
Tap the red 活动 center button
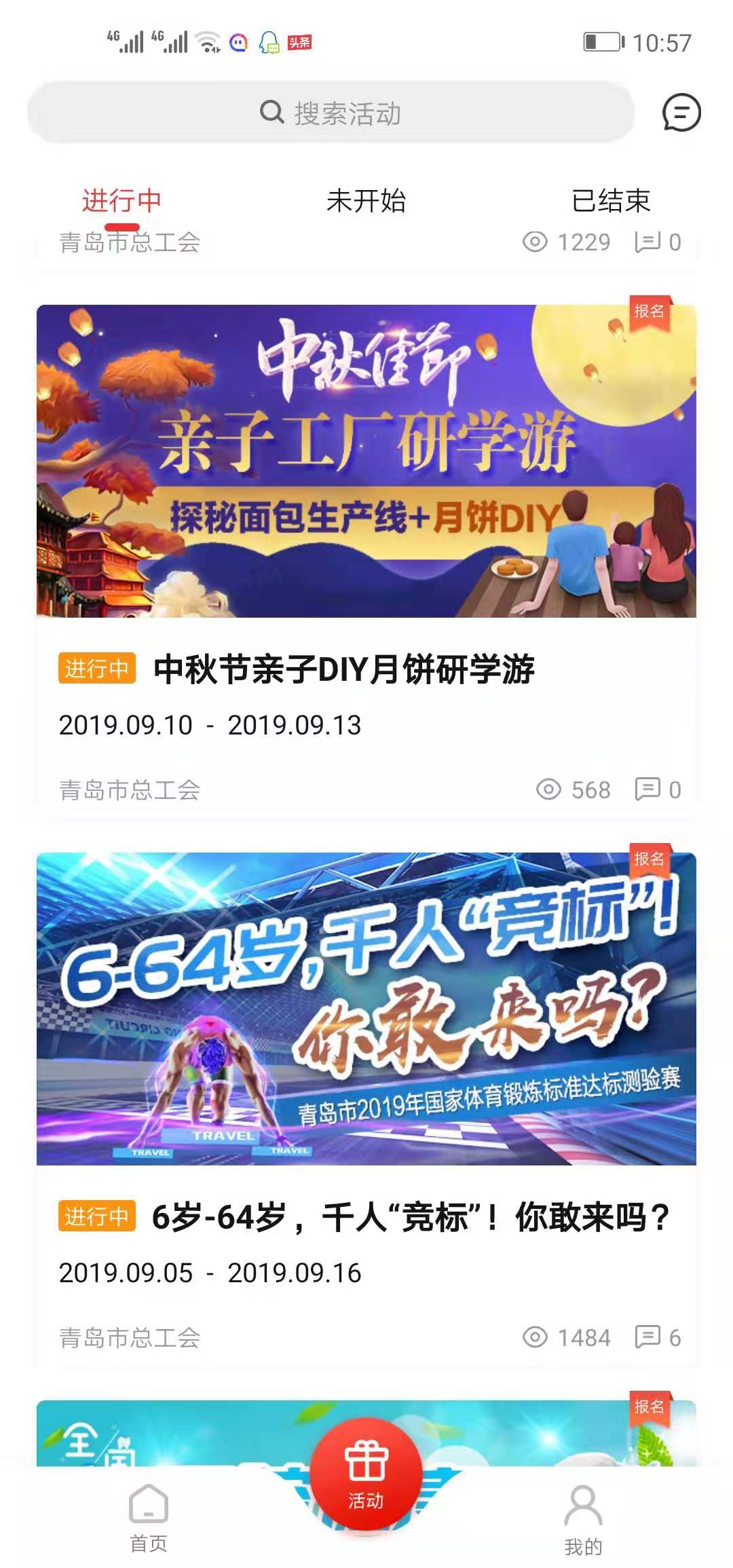tap(366, 1474)
